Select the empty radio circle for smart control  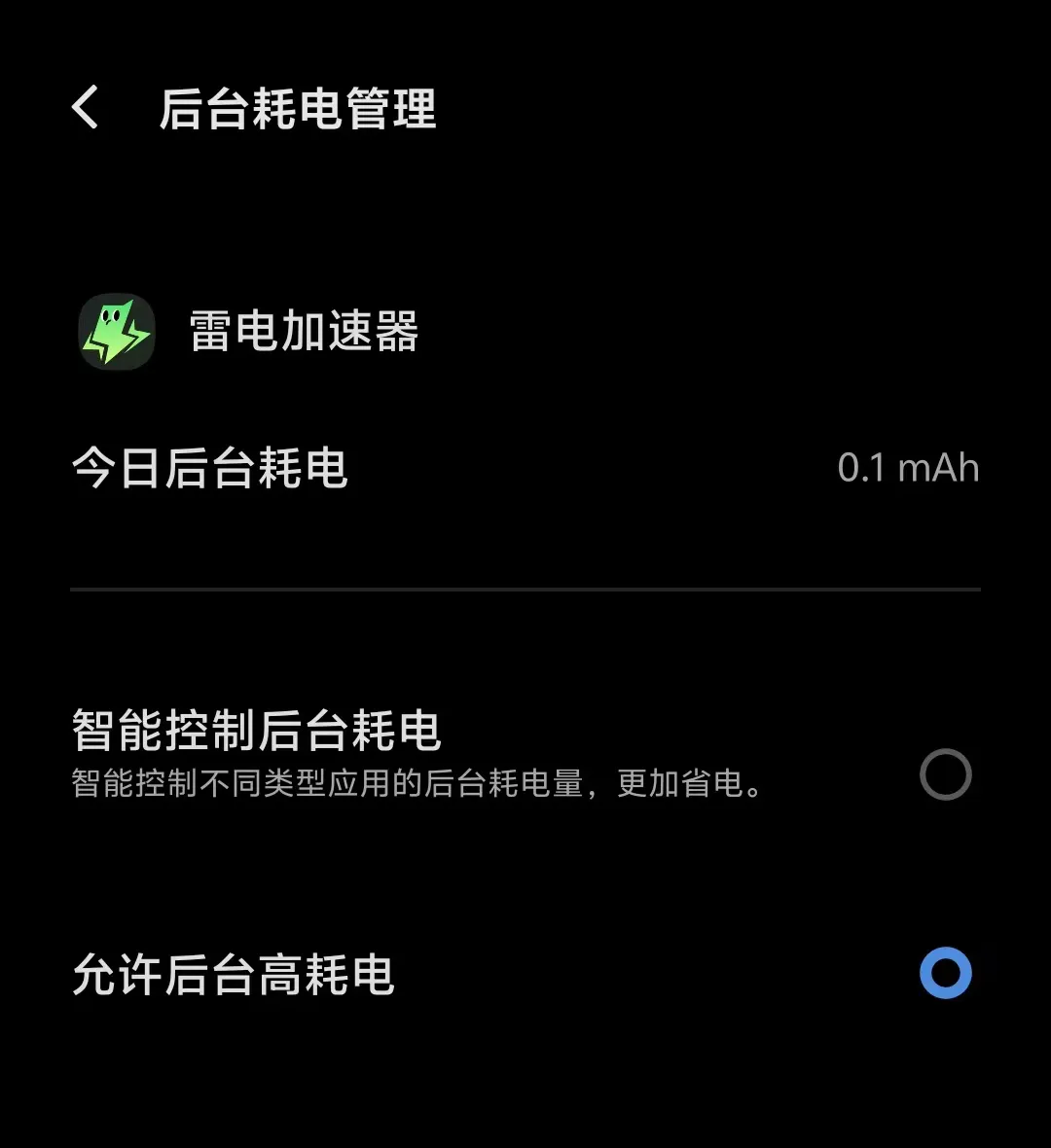point(943,775)
